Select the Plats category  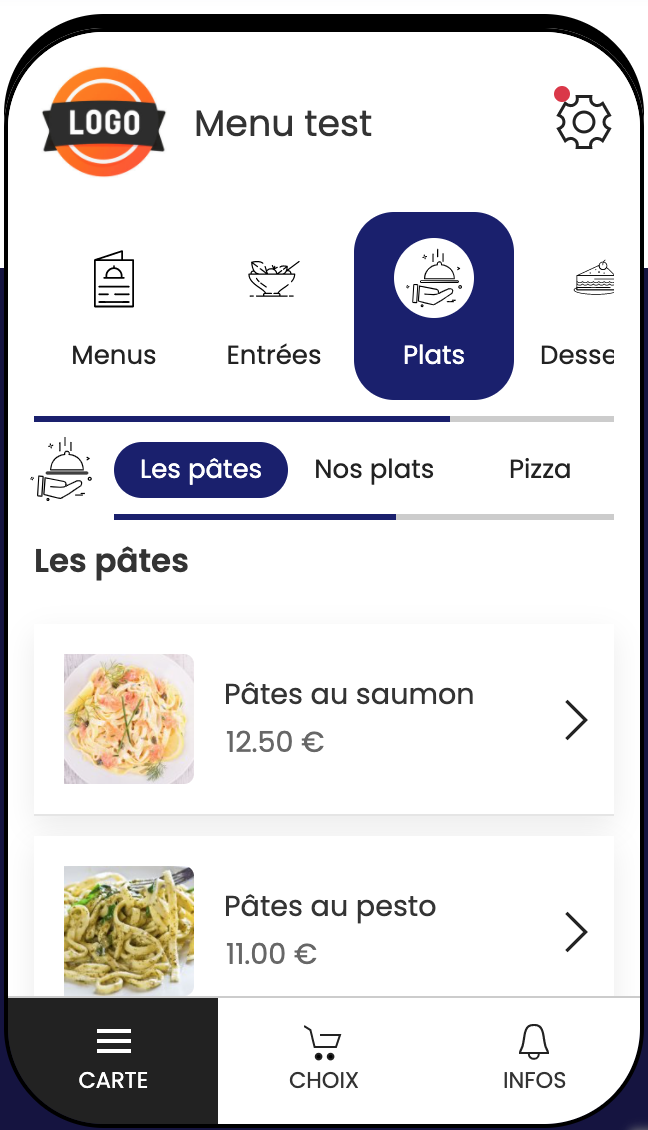[x=434, y=306]
